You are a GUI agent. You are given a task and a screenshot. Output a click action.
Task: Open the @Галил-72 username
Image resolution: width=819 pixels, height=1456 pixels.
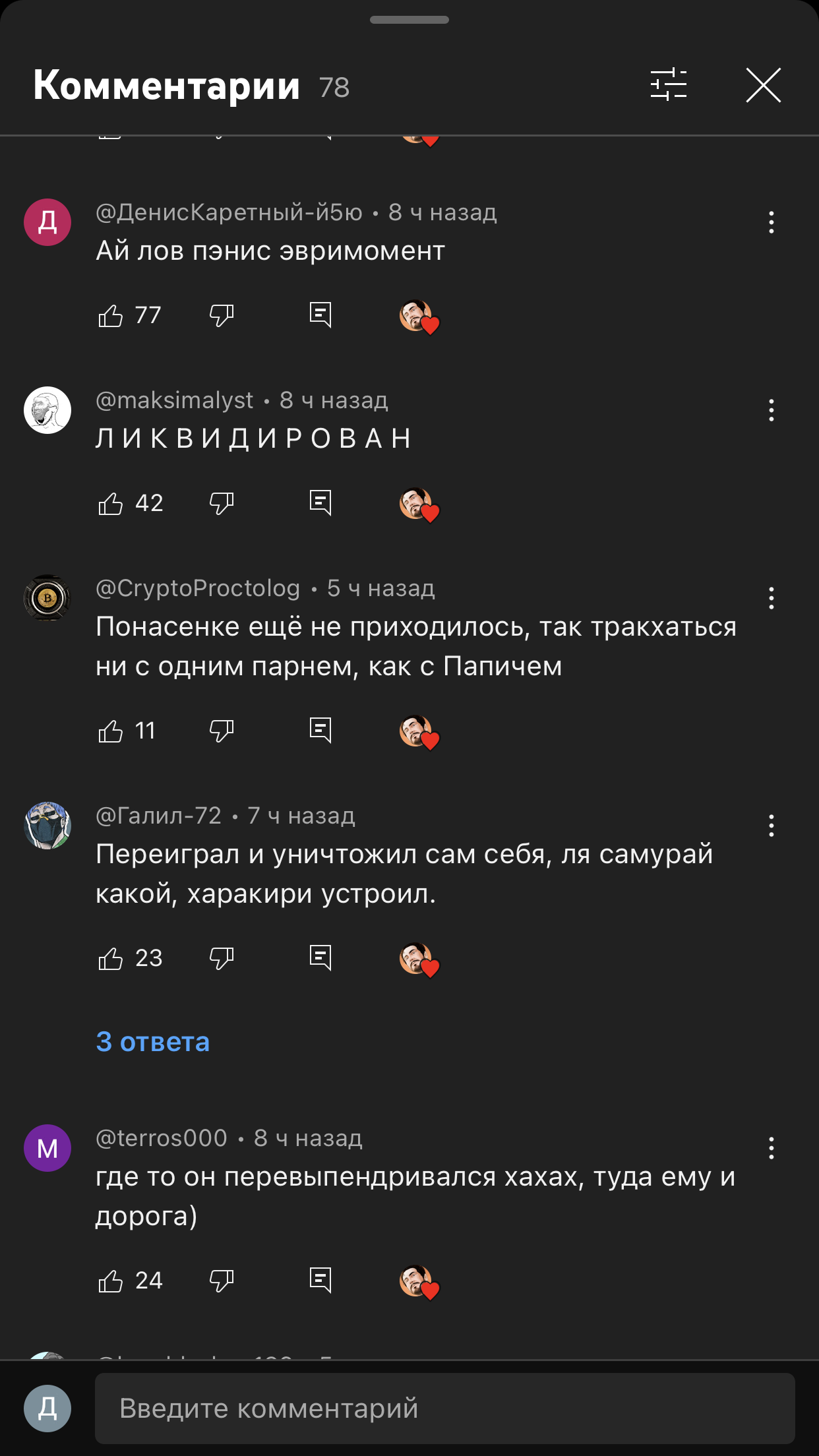tap(159, 816)
